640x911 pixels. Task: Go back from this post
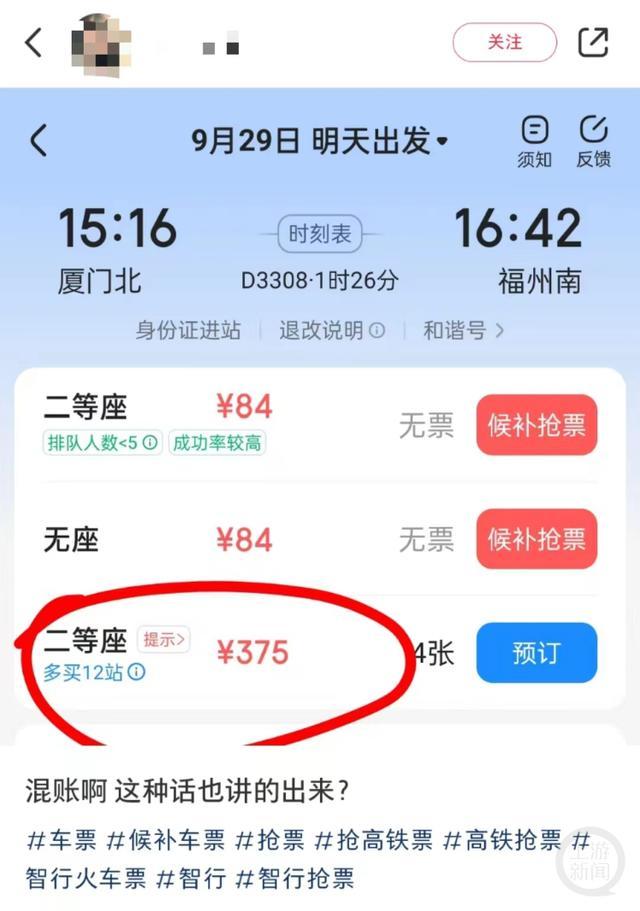[x=33, y=42]
